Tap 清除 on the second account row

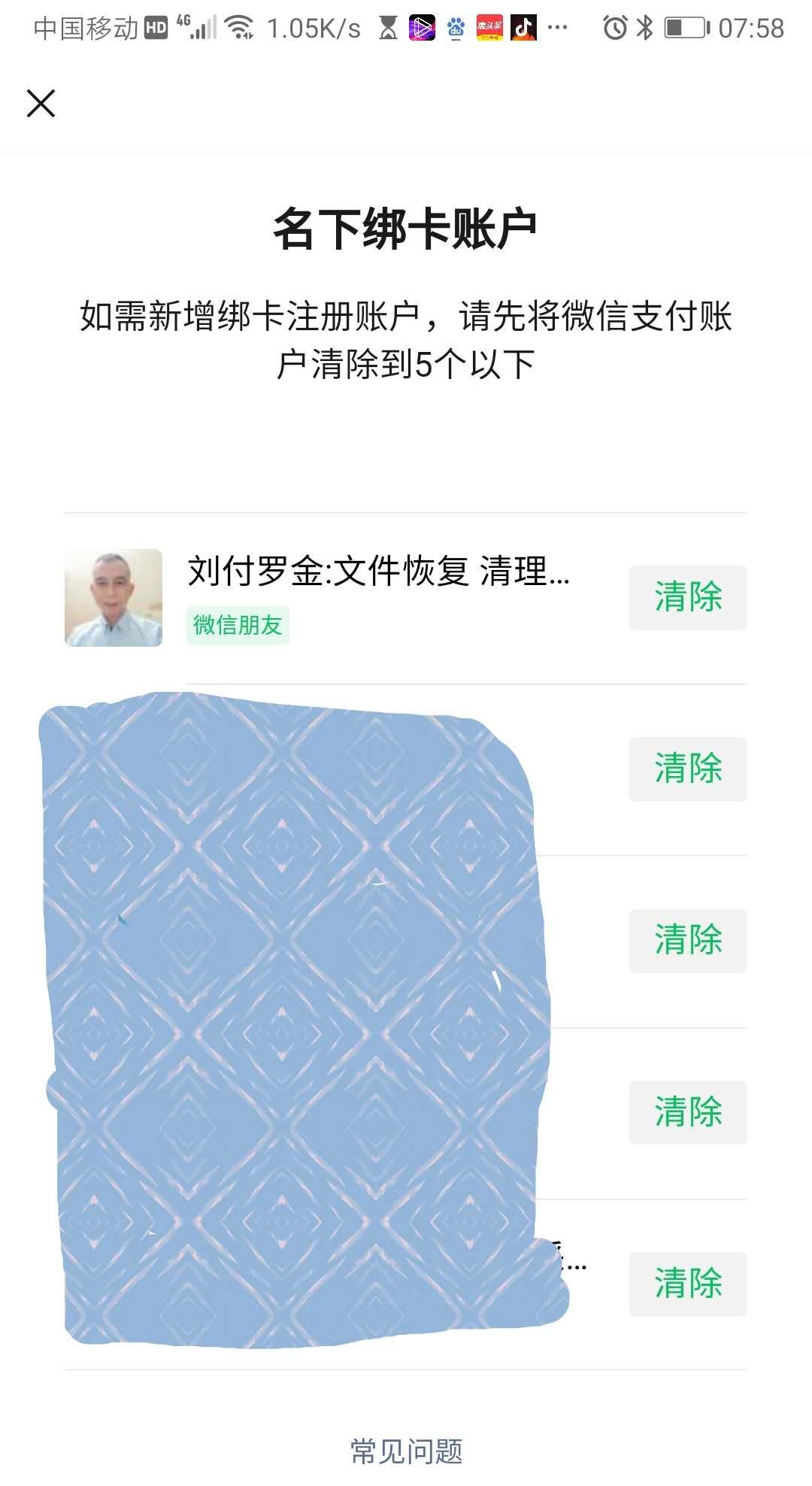(686, 769)
